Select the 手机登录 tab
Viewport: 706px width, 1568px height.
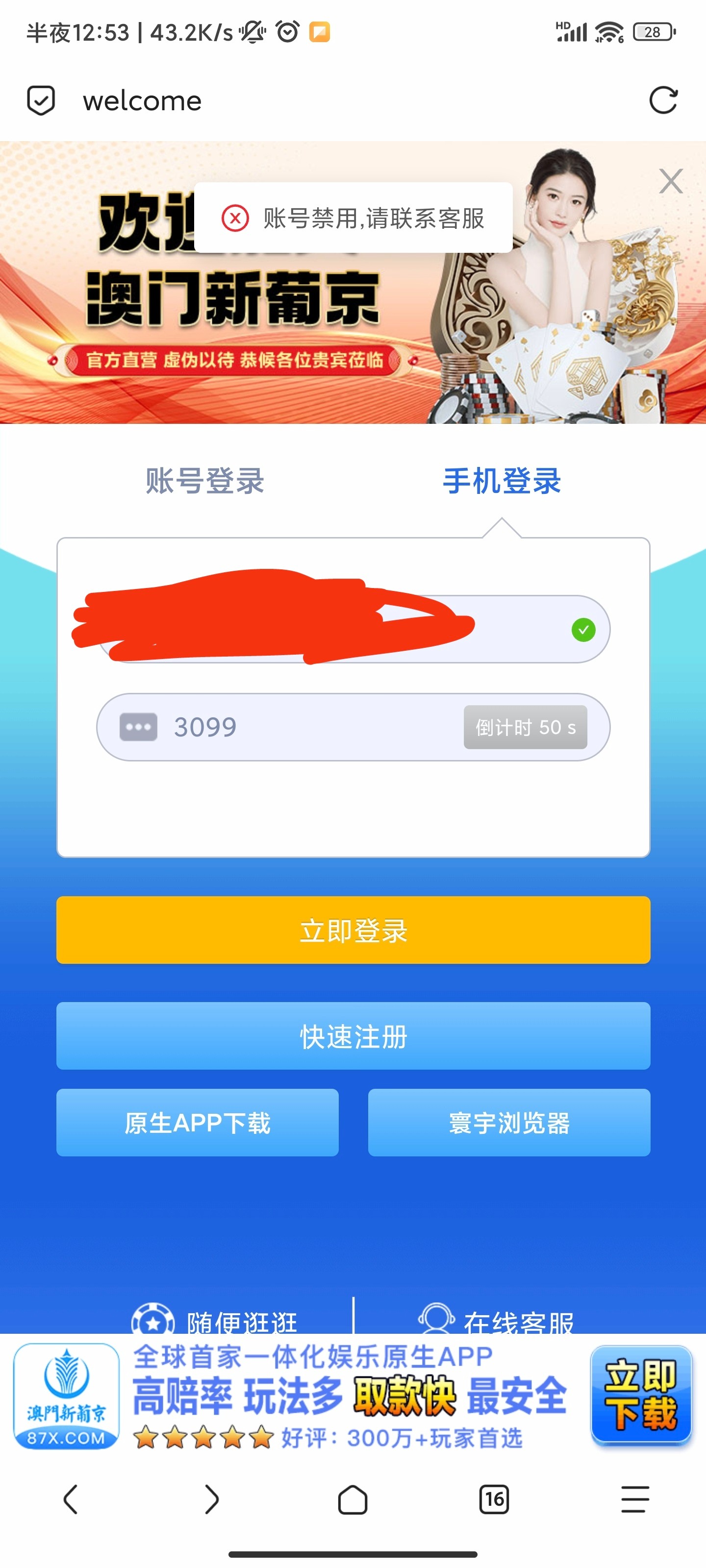tap(503, 482)
